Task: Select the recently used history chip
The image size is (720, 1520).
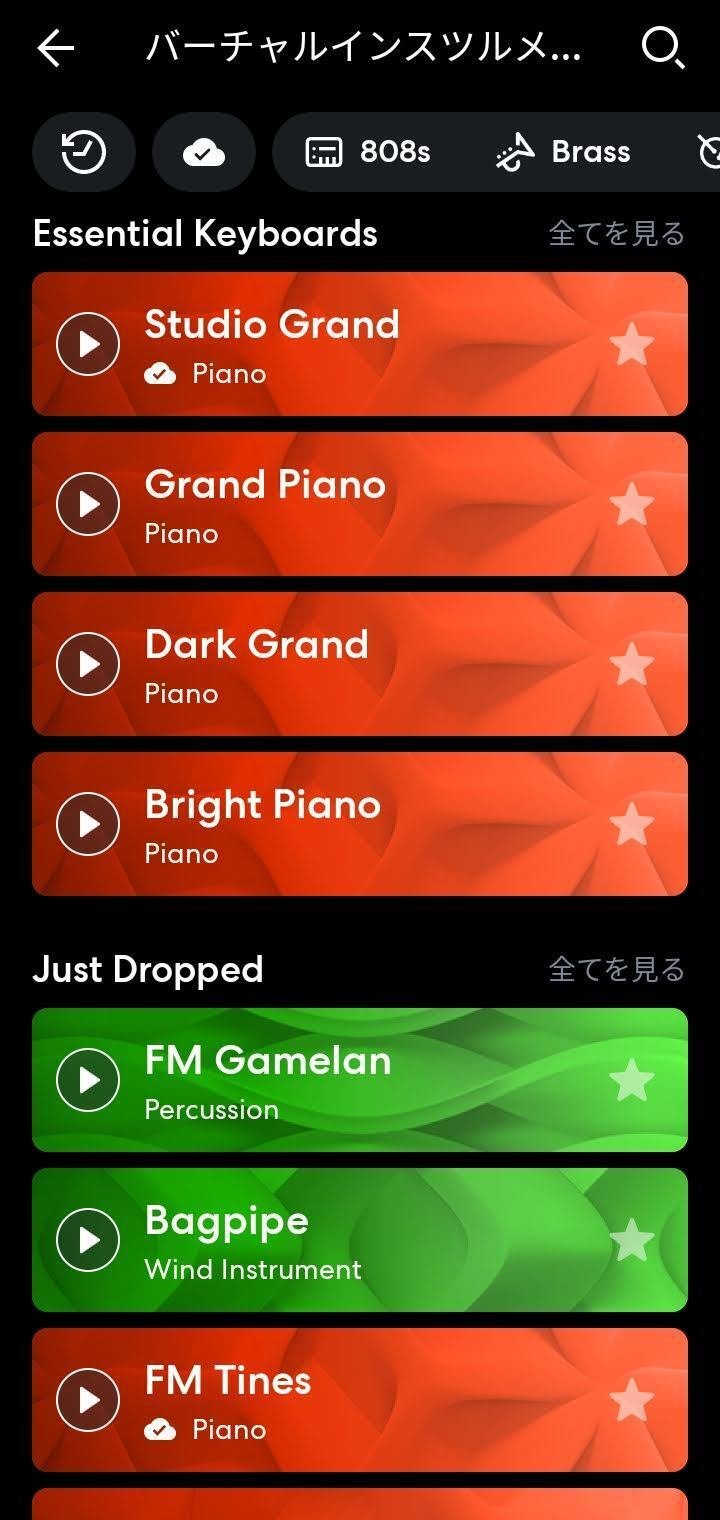Action: click(x=84, y=152)
